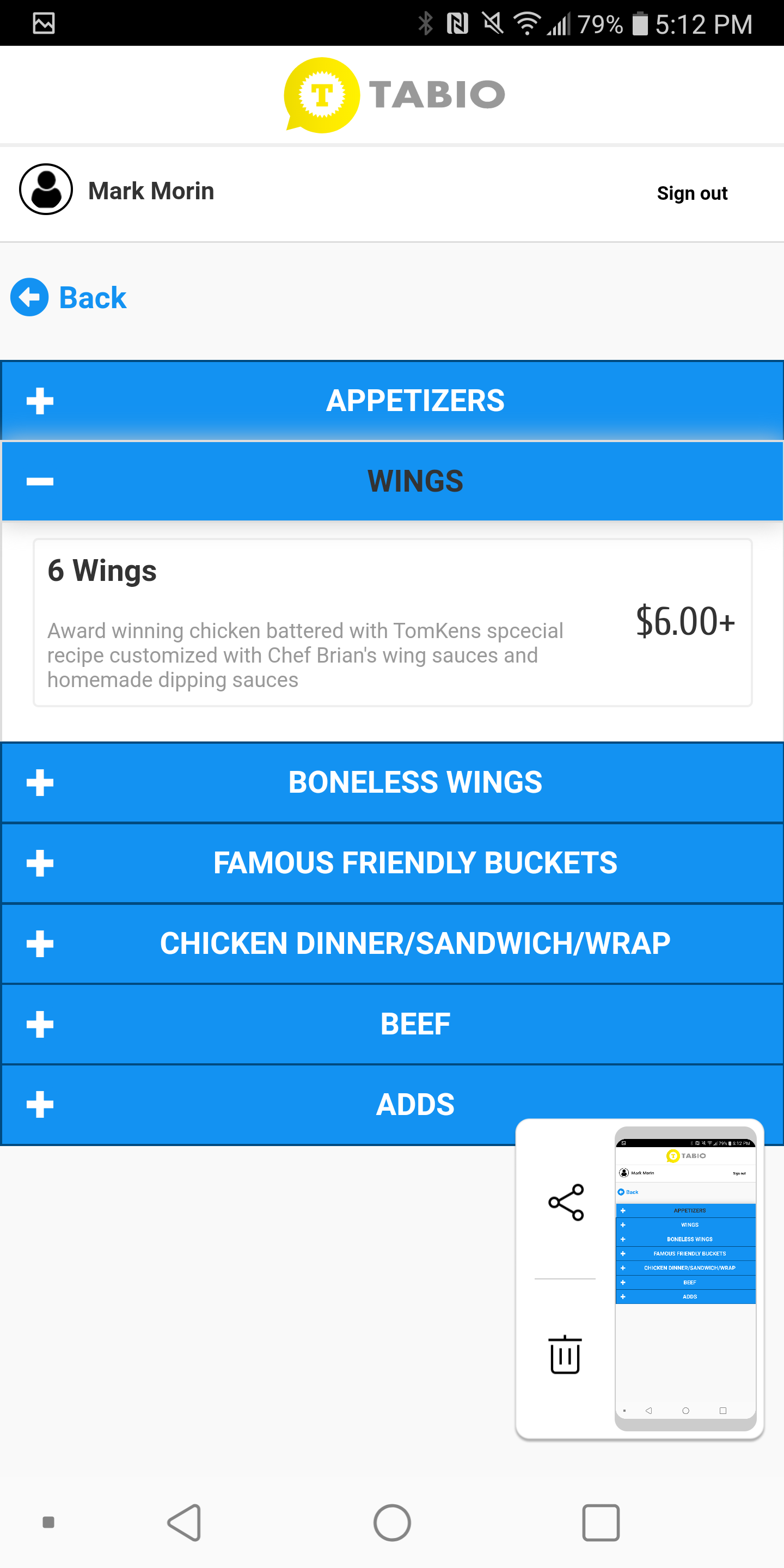Sign out of Mark Morin's account
Viewport: 784px width, 1568px height.
click(x=691, y=194)
